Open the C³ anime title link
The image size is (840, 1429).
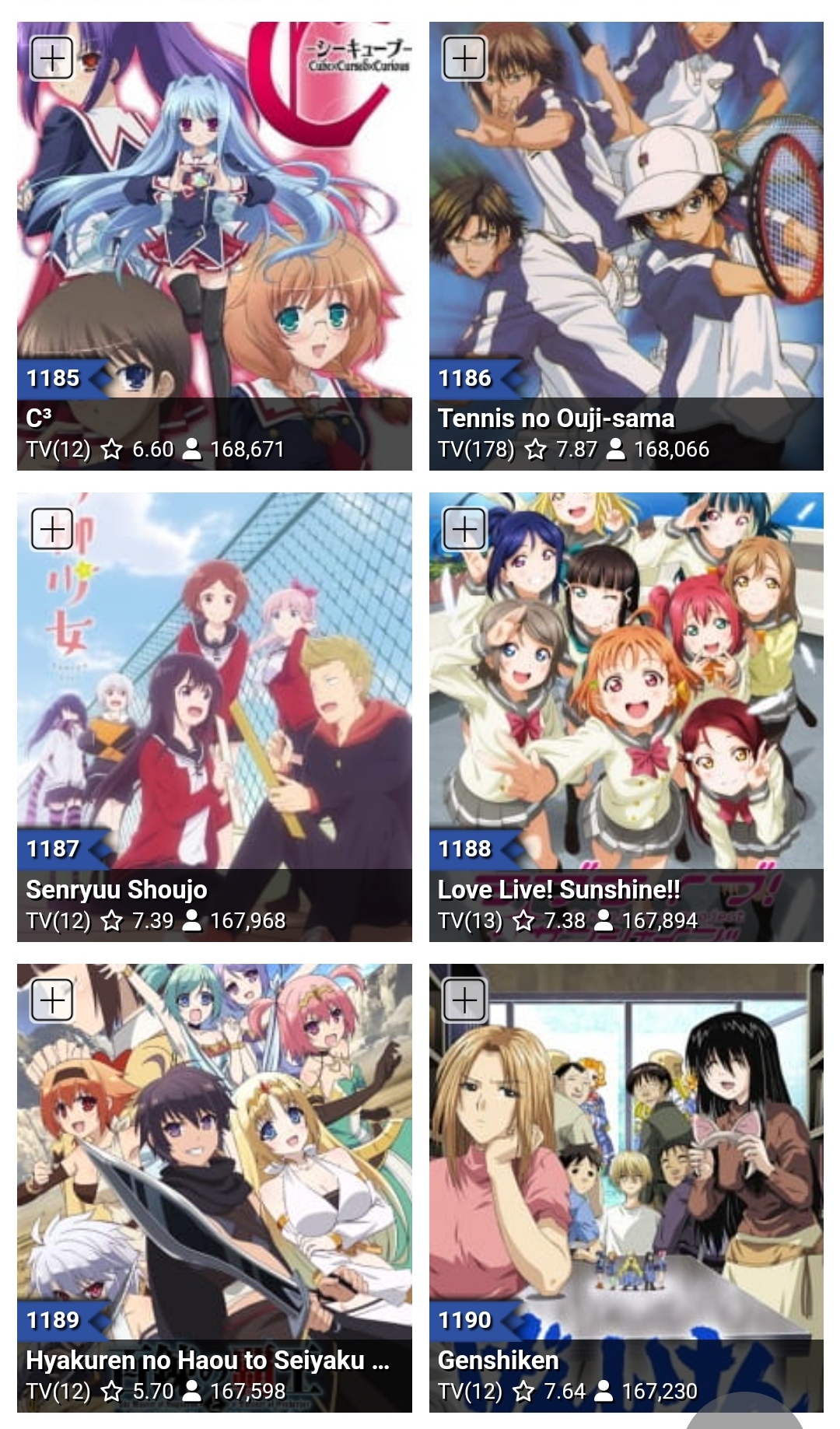37,418
